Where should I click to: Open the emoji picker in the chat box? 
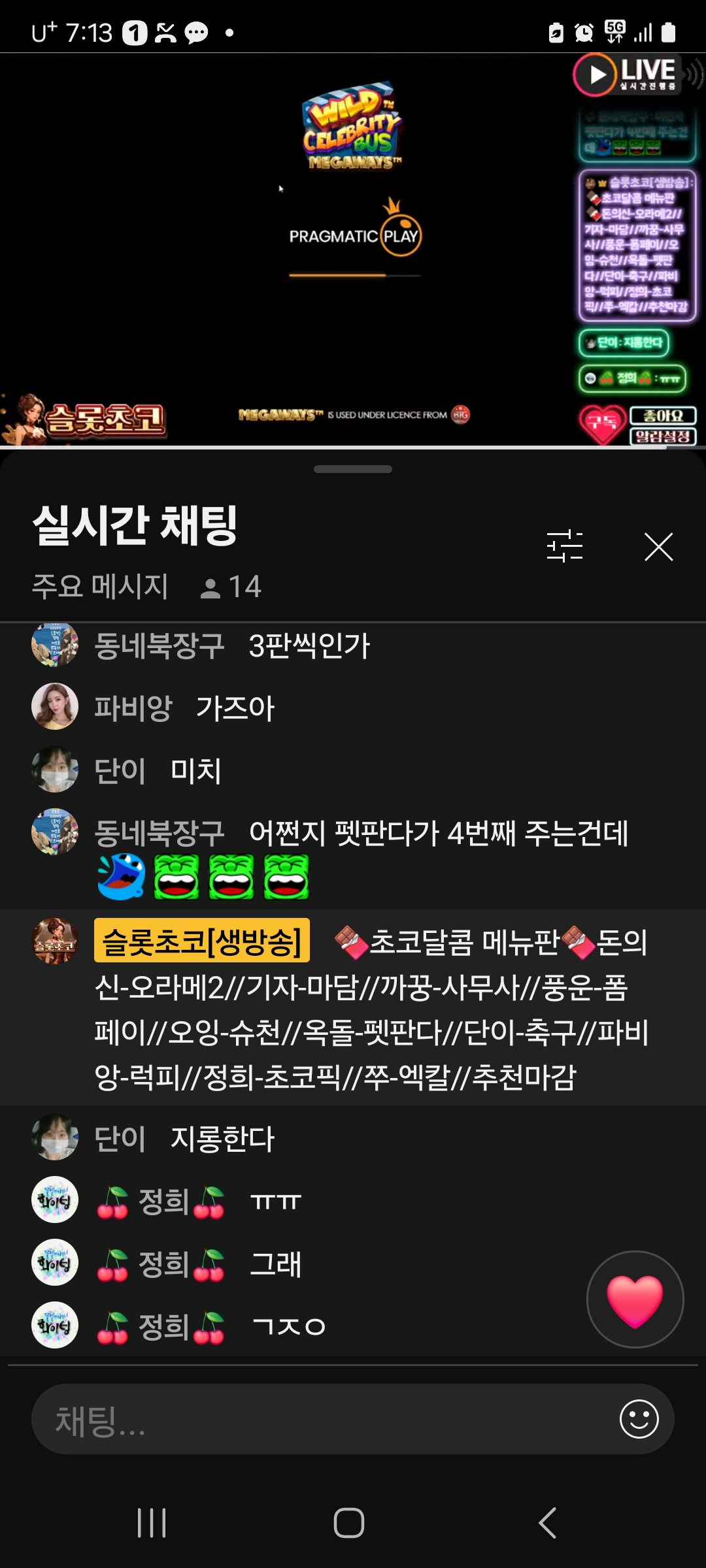pyautogui.click(x=639, y=1419)
